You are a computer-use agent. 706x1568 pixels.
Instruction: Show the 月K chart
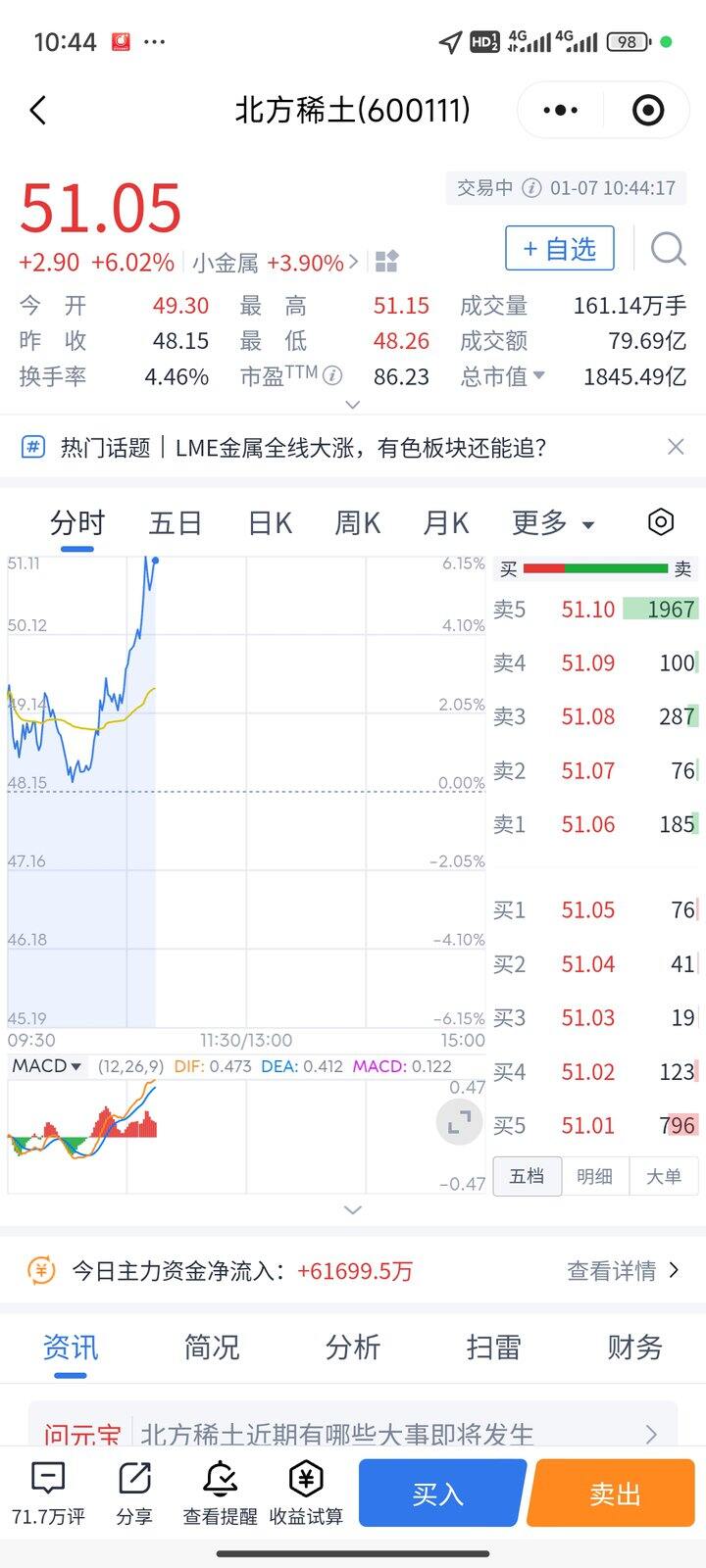pyautogui.click(x=445, y=523)
